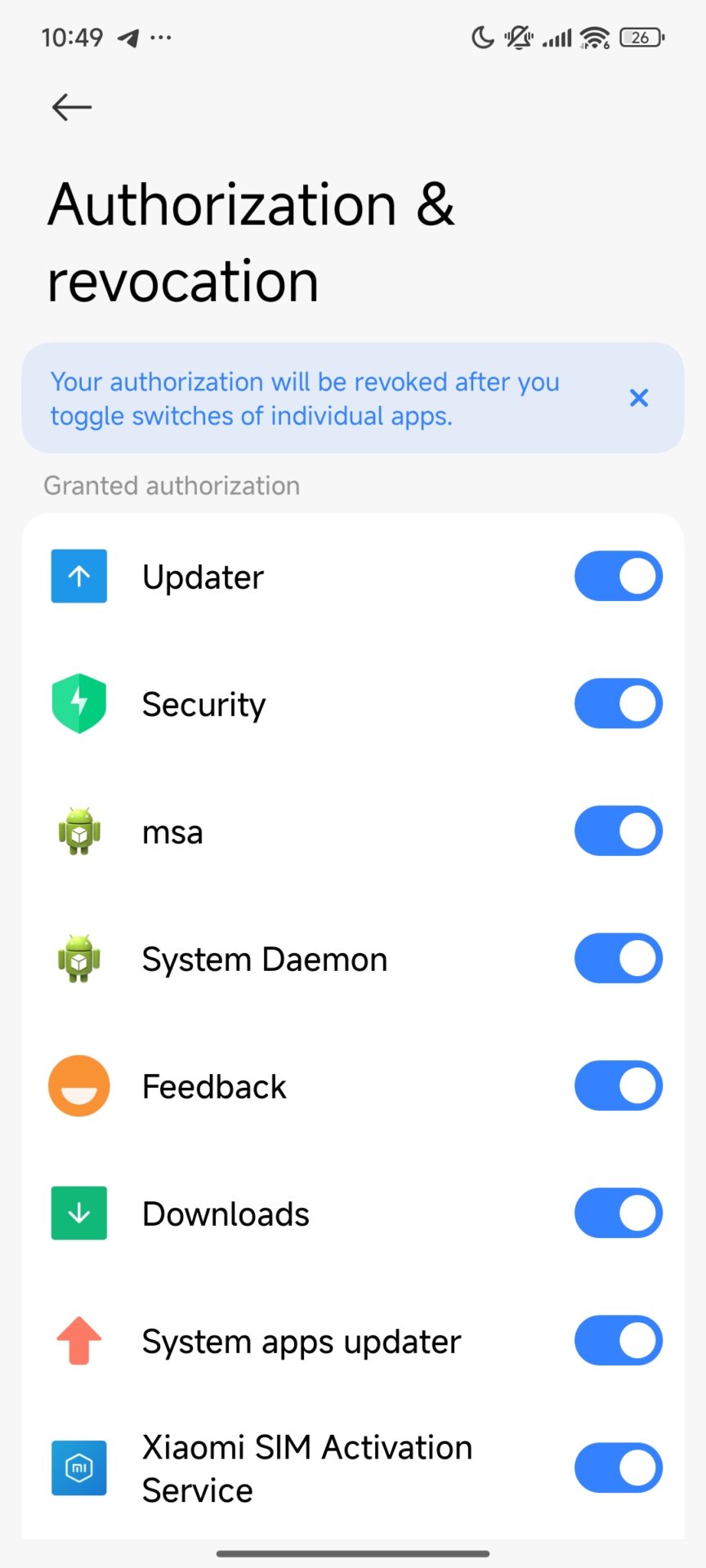
Task: Switch off Feedback authorization
Action: [618, 1086]
